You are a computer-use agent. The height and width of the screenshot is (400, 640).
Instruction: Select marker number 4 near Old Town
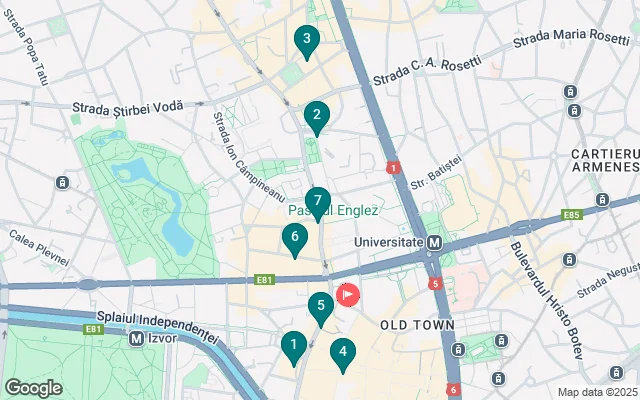point(343,352)
